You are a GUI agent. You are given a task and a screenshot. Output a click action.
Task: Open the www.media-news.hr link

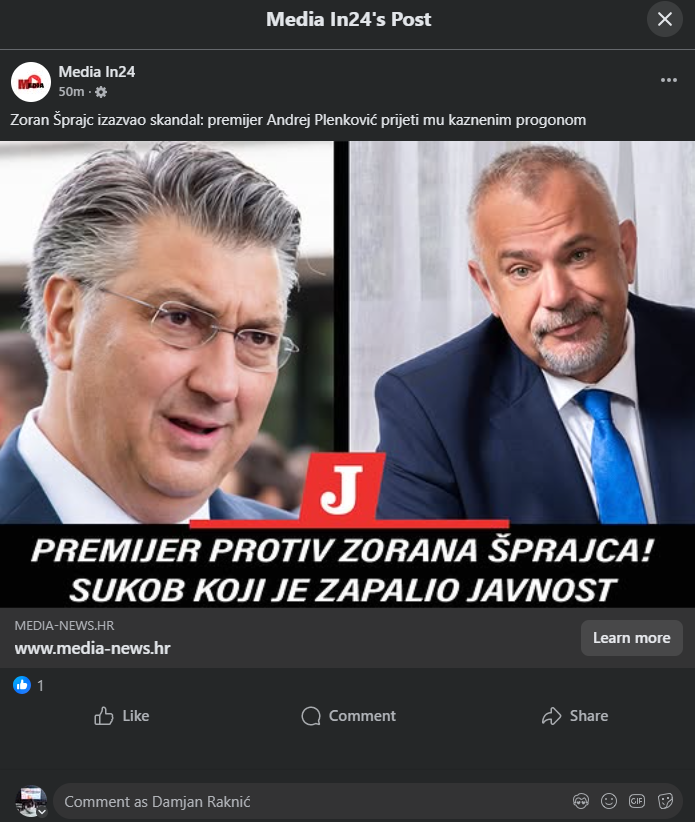click(x=92, y=648)
